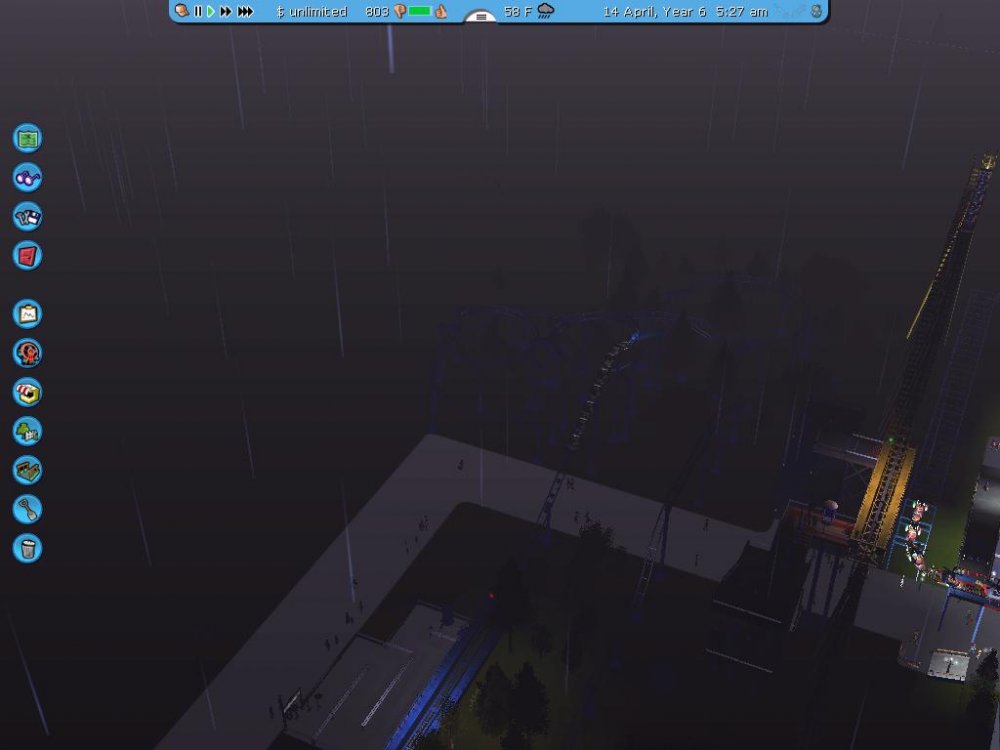The width and height of the screenshot is (1000, 750).
Task: Open the park map button
Action: pyautogui.click(x=27, y=137)
